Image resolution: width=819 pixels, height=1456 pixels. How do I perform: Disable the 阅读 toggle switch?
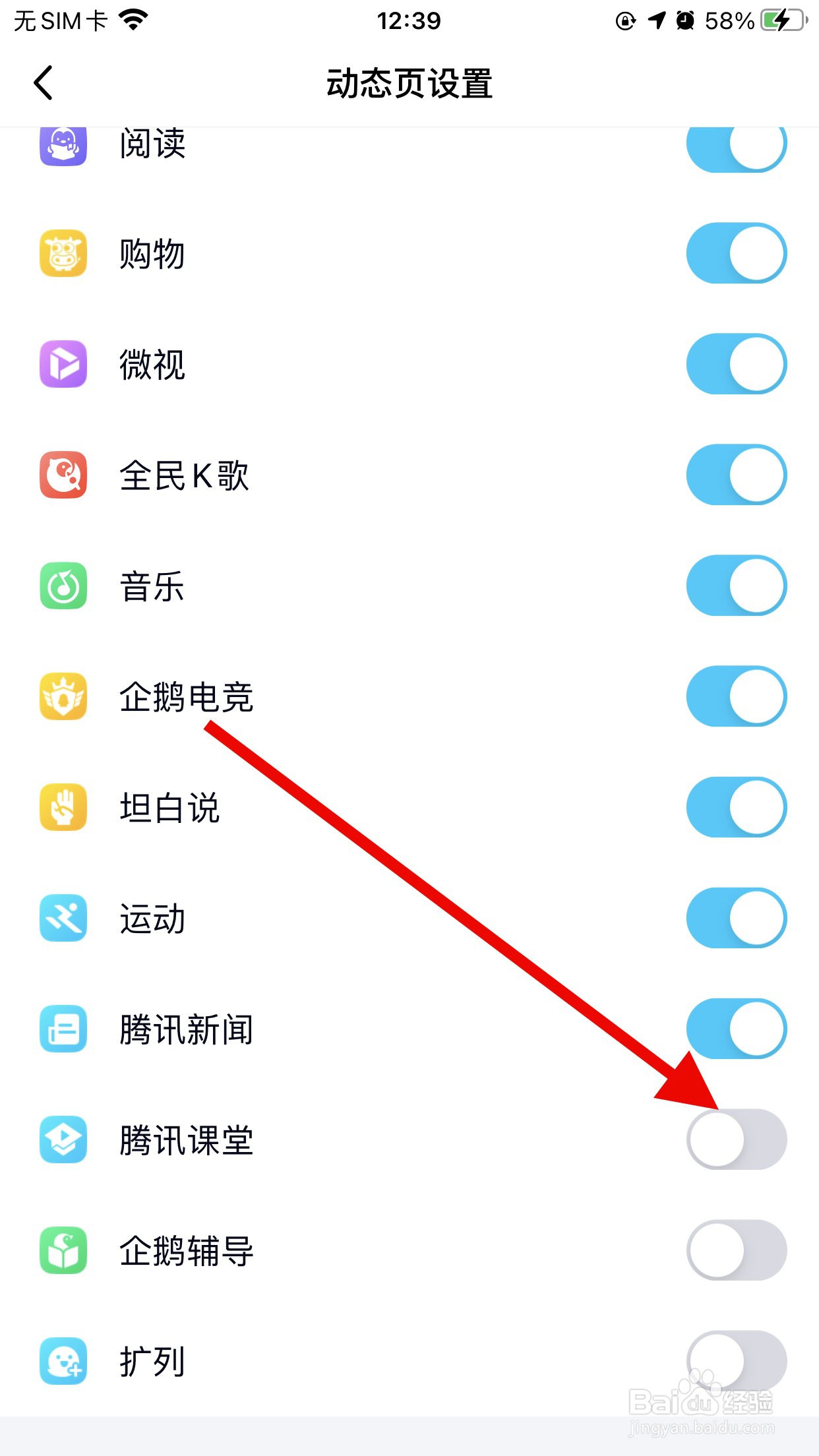[x=736, y=144]
